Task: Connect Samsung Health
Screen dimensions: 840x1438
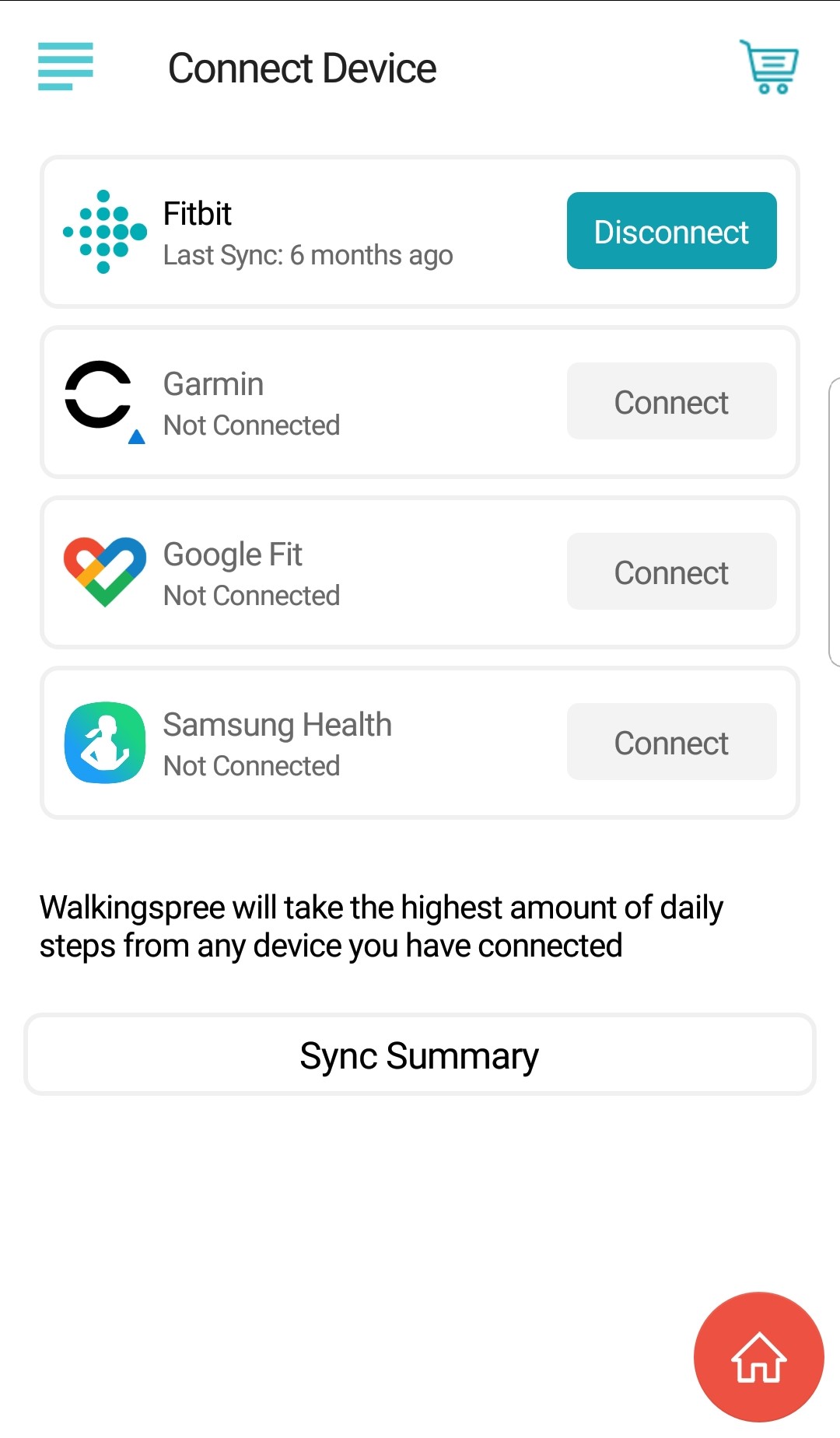Action: point(671,742)
